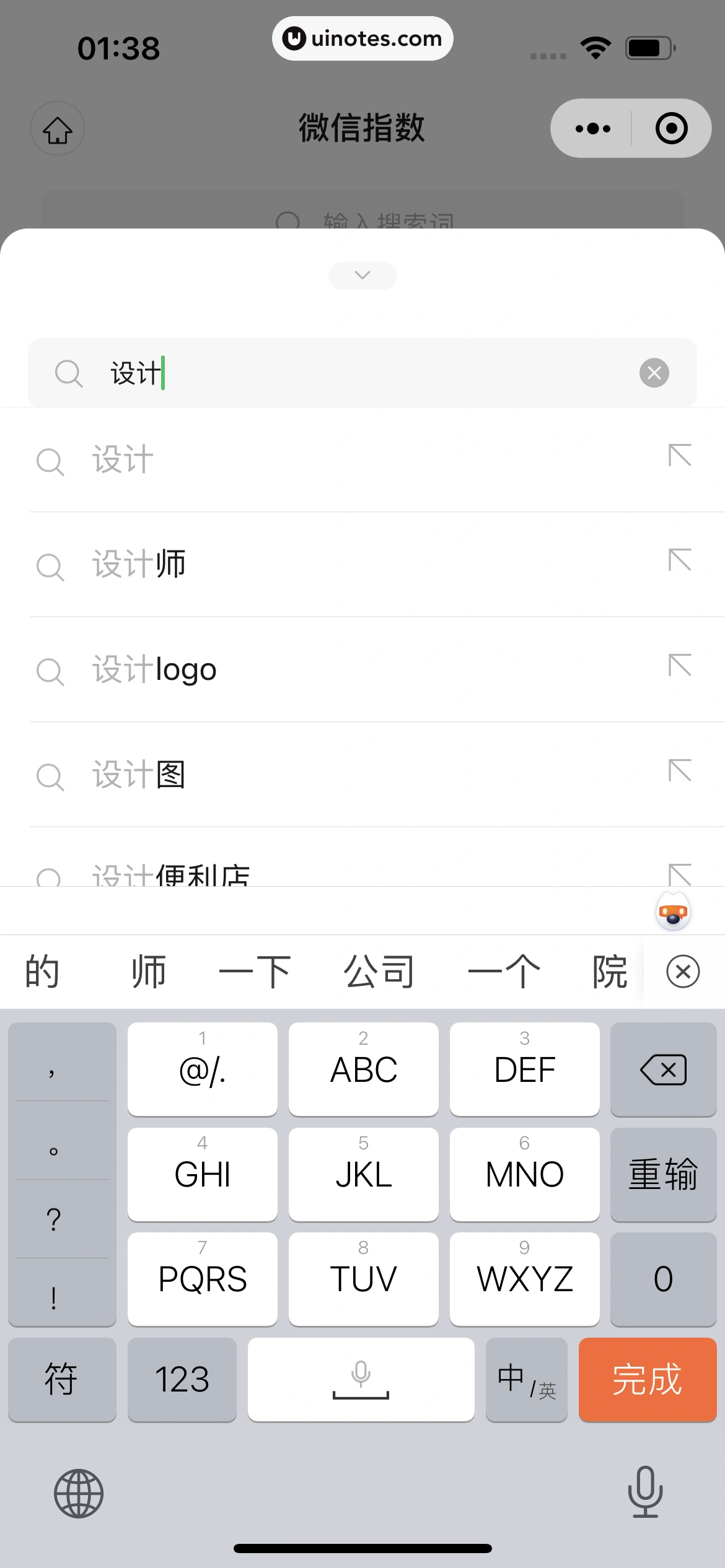Open the 设计logo search suggestion
Image resolution: width=725 pixels, height=1568 pixels.
155,669
